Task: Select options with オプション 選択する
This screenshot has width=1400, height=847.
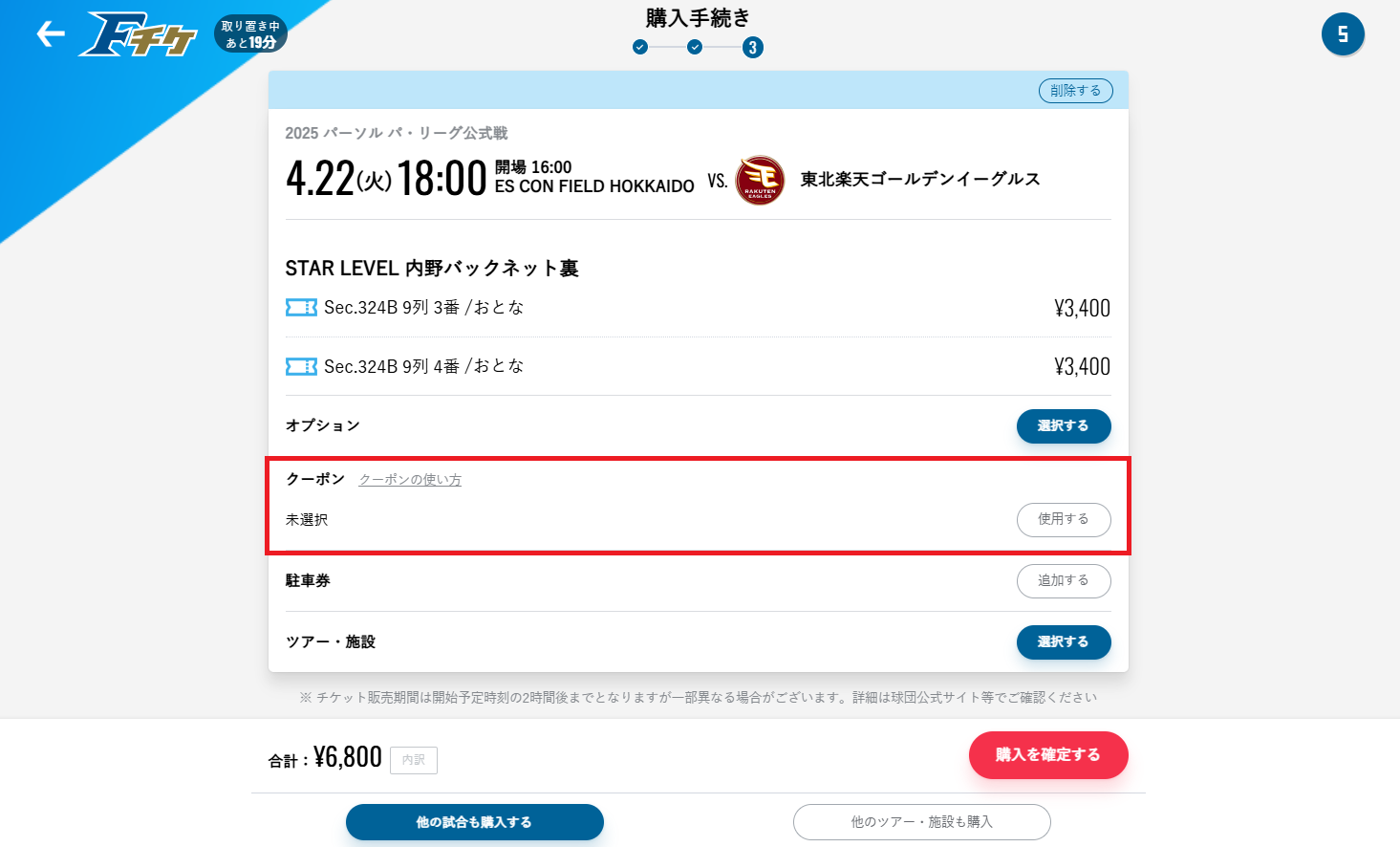Action: click(1063, 426)
